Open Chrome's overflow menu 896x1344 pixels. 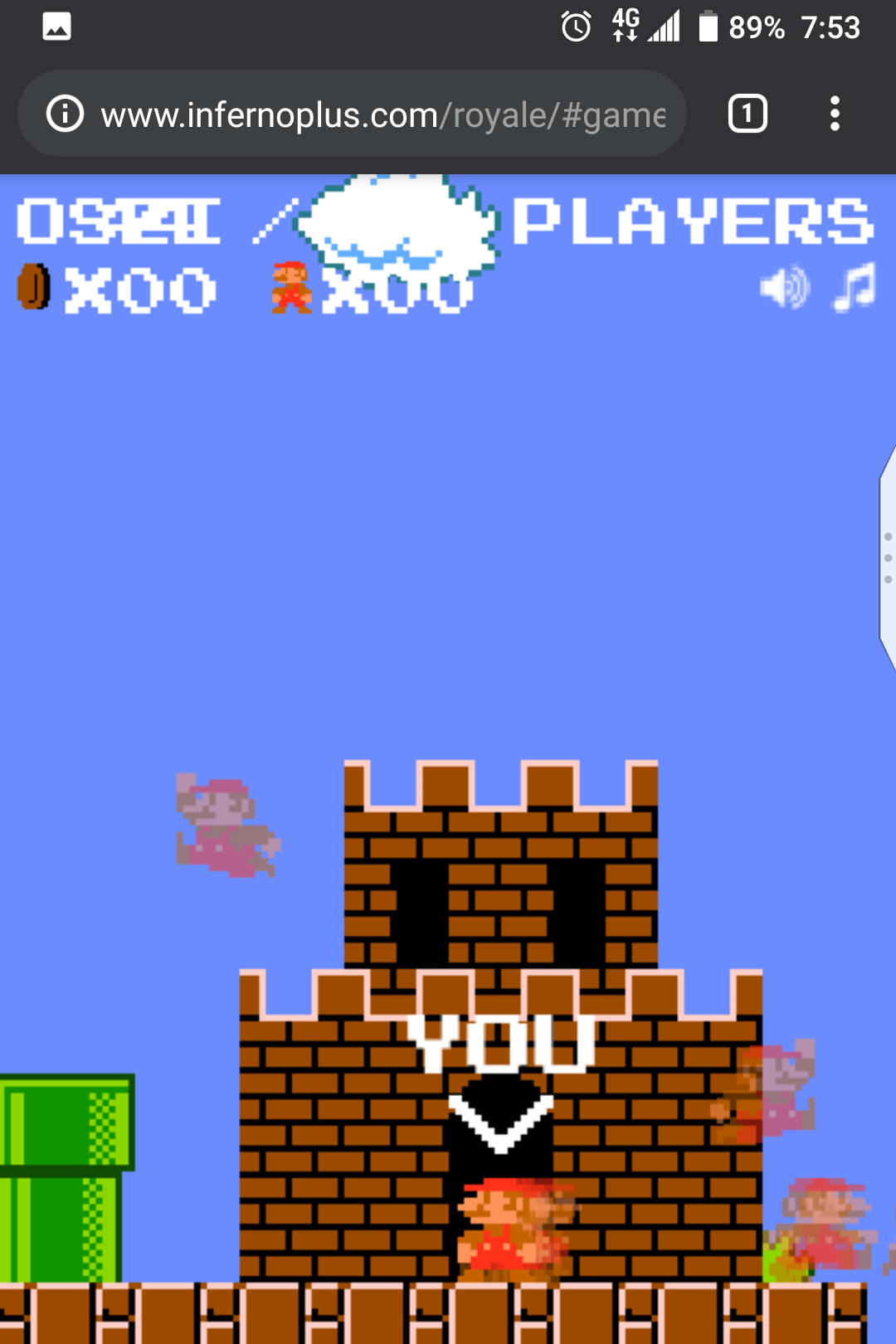835,114
